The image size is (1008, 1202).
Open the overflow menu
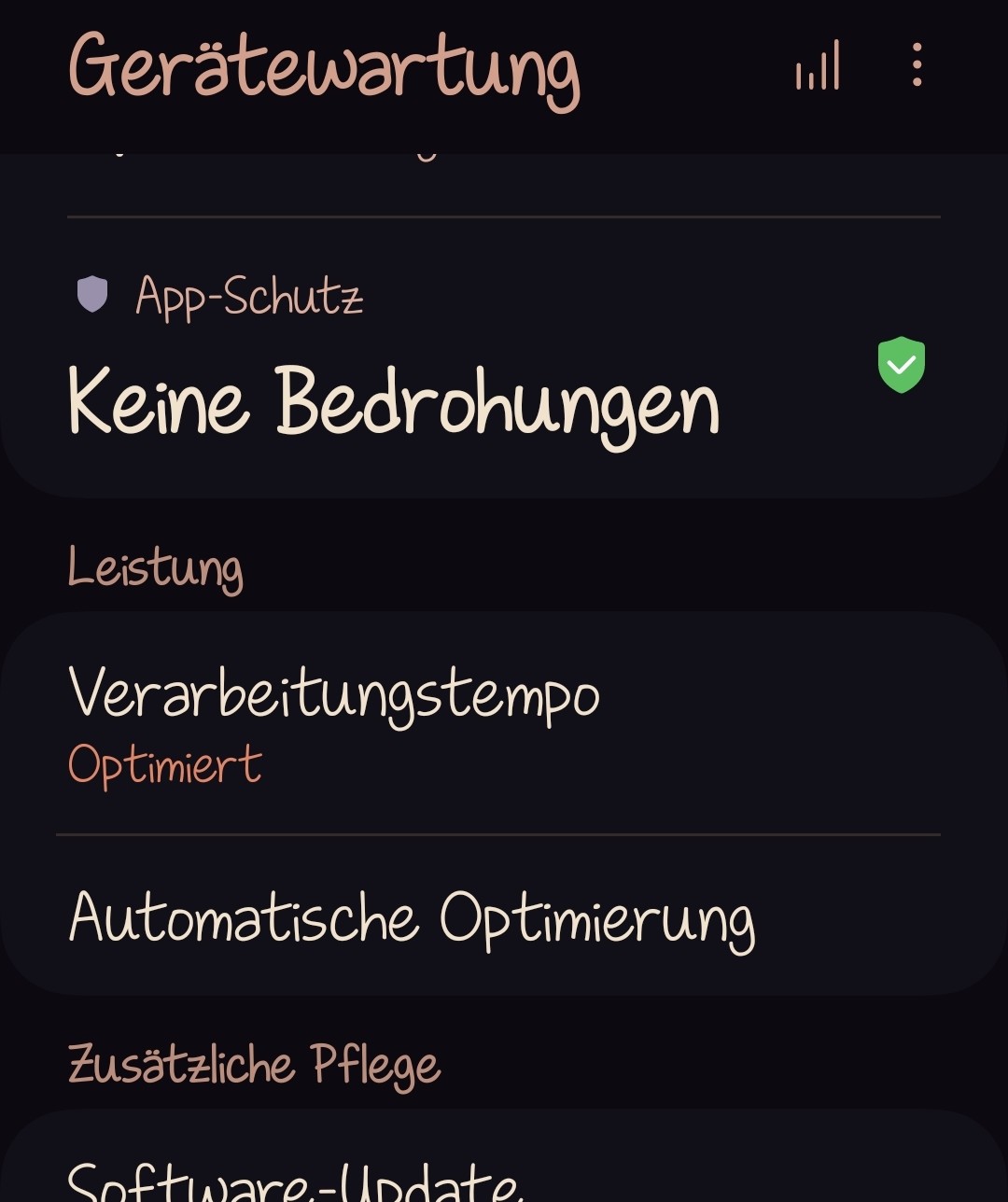[x=917, y=66]
